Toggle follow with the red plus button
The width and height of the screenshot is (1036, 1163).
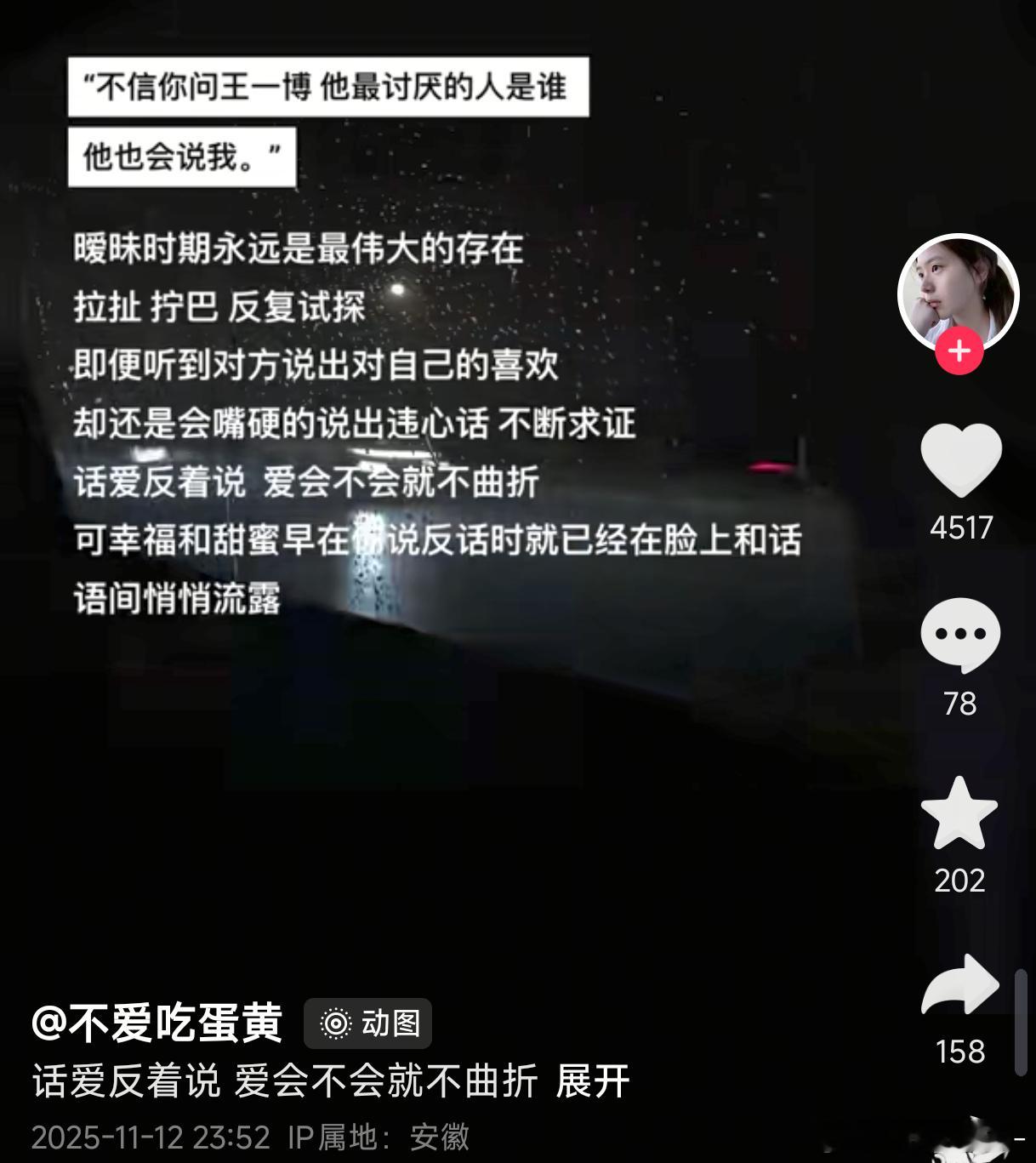click(959, 348)
